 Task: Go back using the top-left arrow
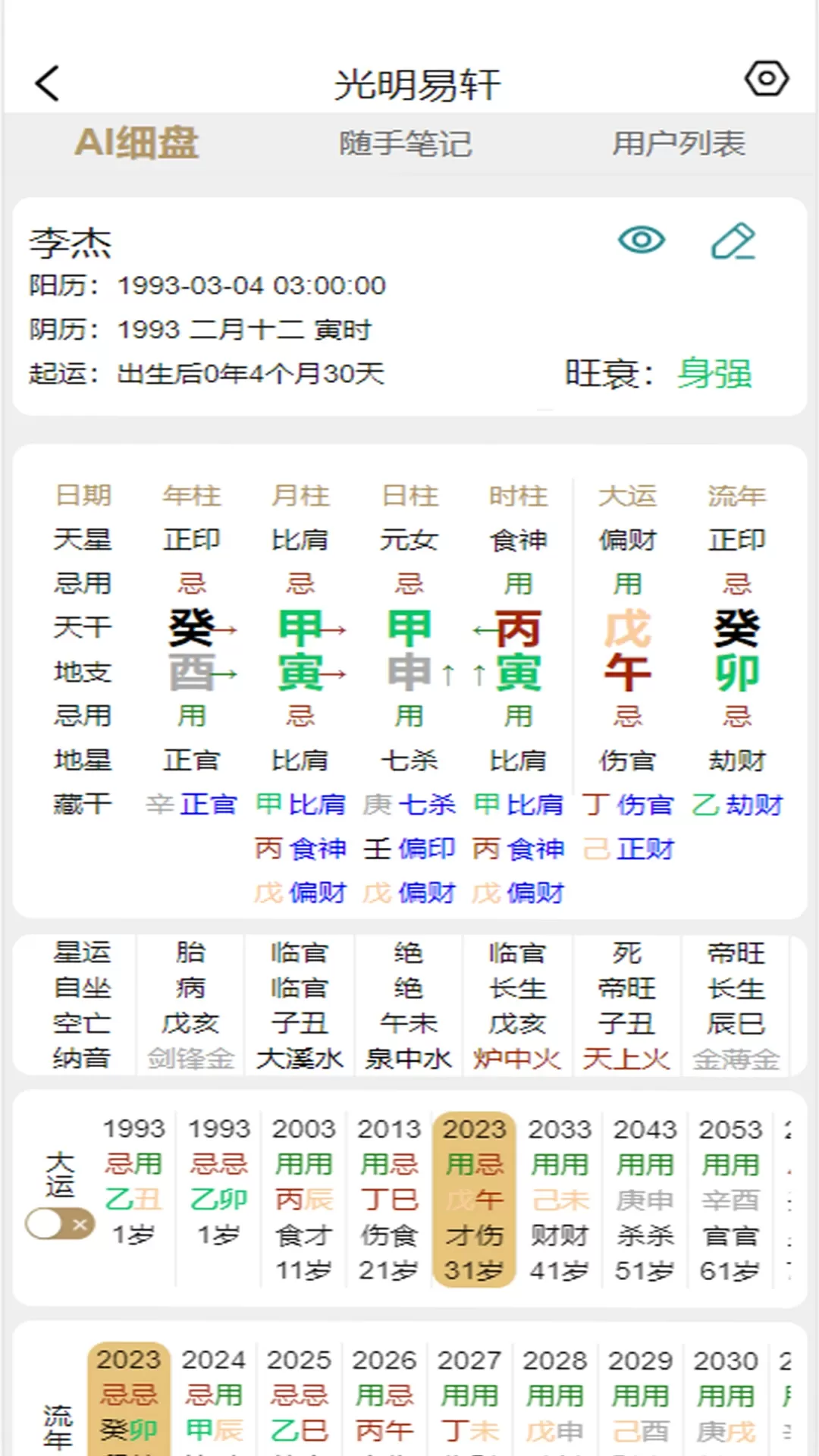click(47, 83)
